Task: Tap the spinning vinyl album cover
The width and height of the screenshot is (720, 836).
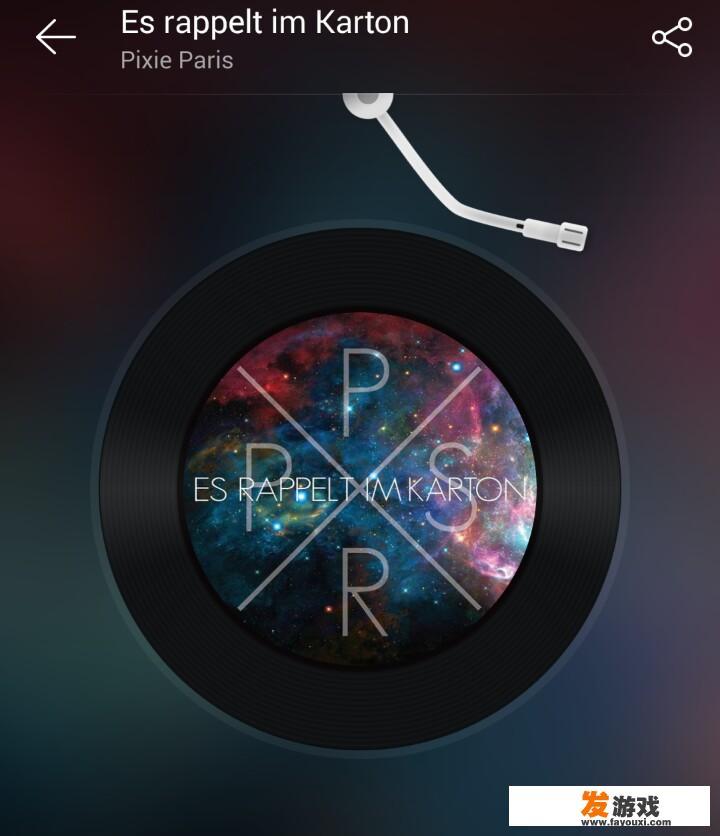Action: click(x=360, y=490)
